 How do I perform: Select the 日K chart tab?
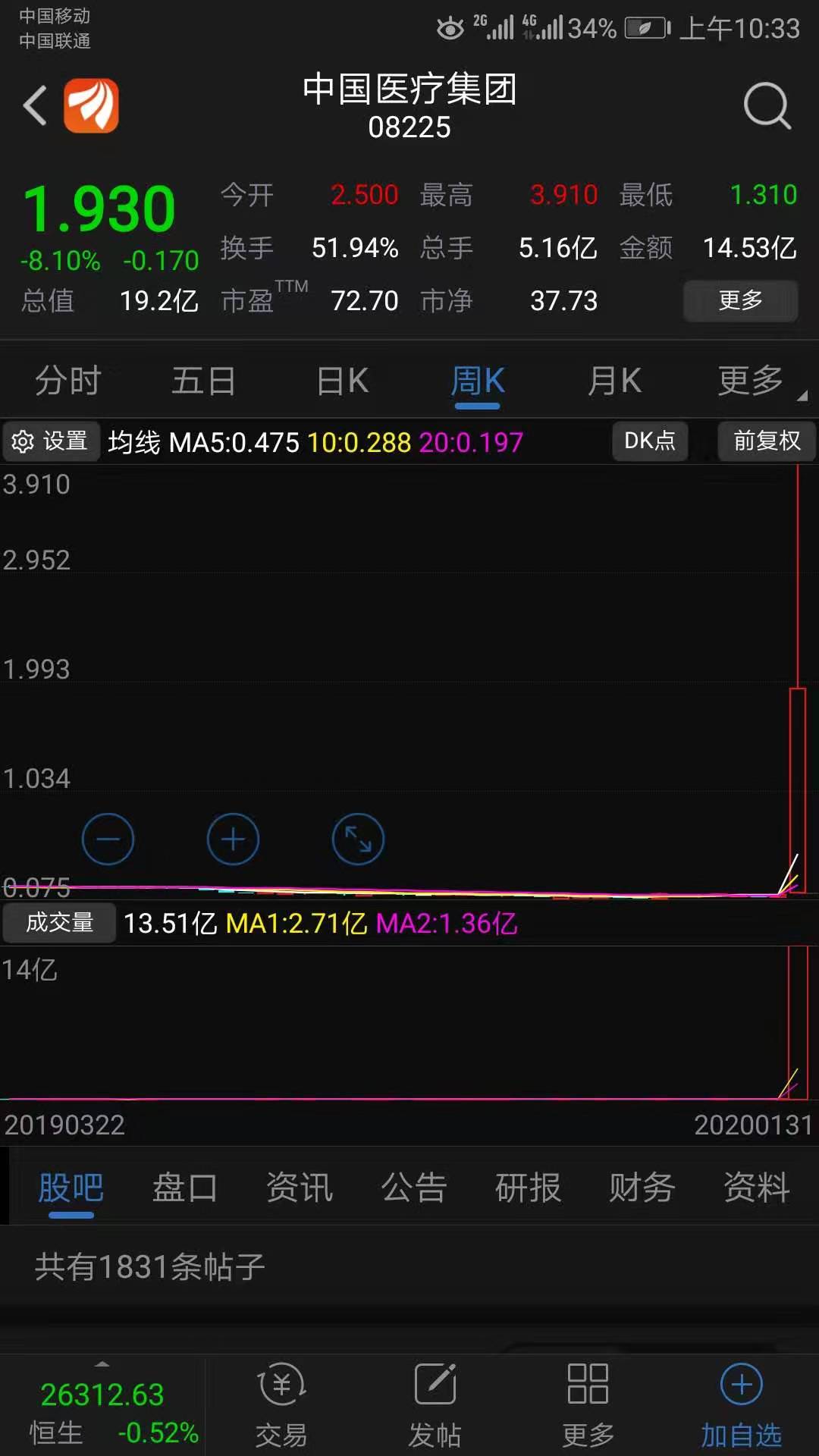(x=342, y=381)
